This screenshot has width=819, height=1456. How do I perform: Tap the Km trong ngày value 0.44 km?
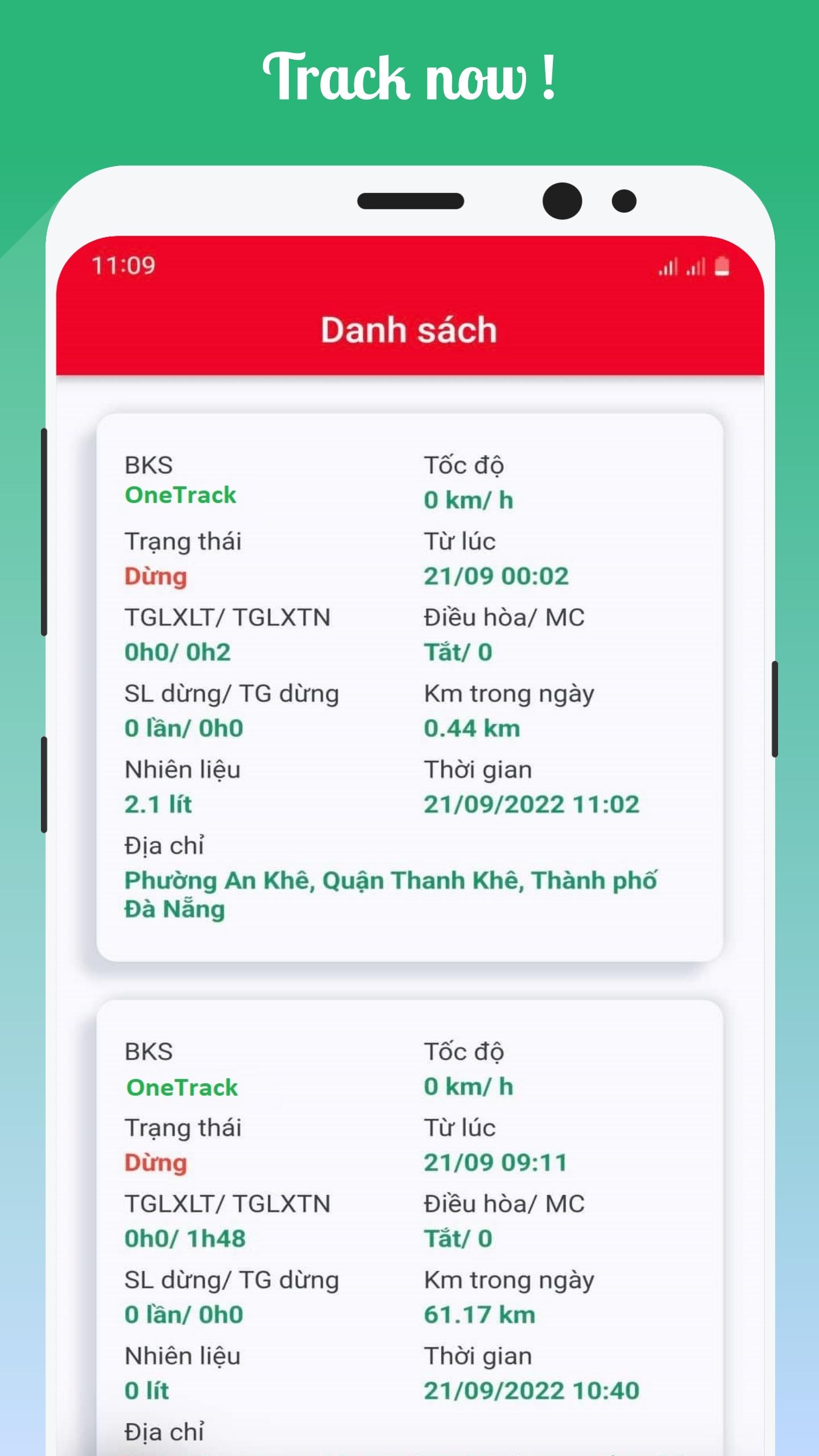471,728
